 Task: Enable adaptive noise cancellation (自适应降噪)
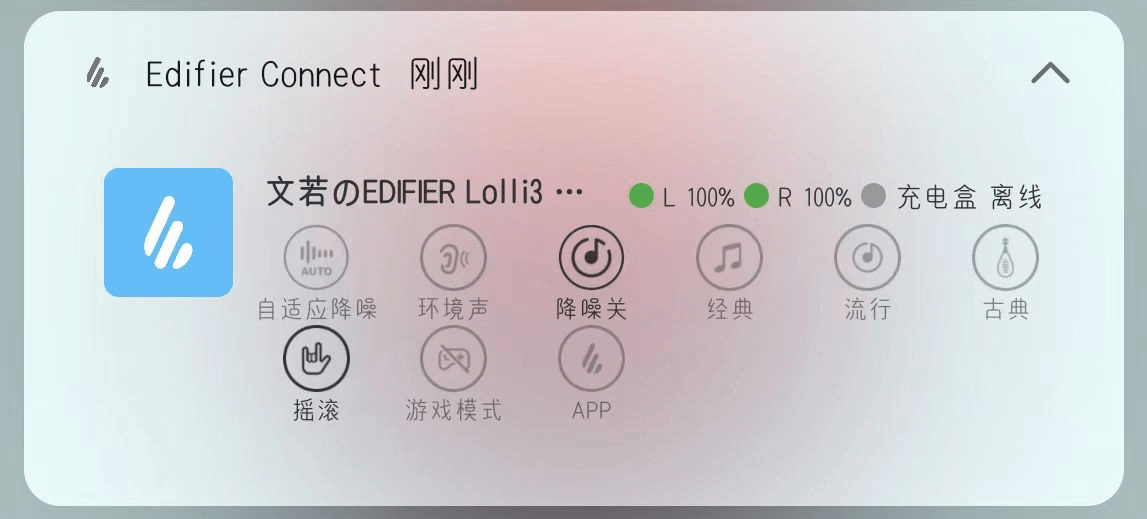pyautogui.click(x=316, y=258)
